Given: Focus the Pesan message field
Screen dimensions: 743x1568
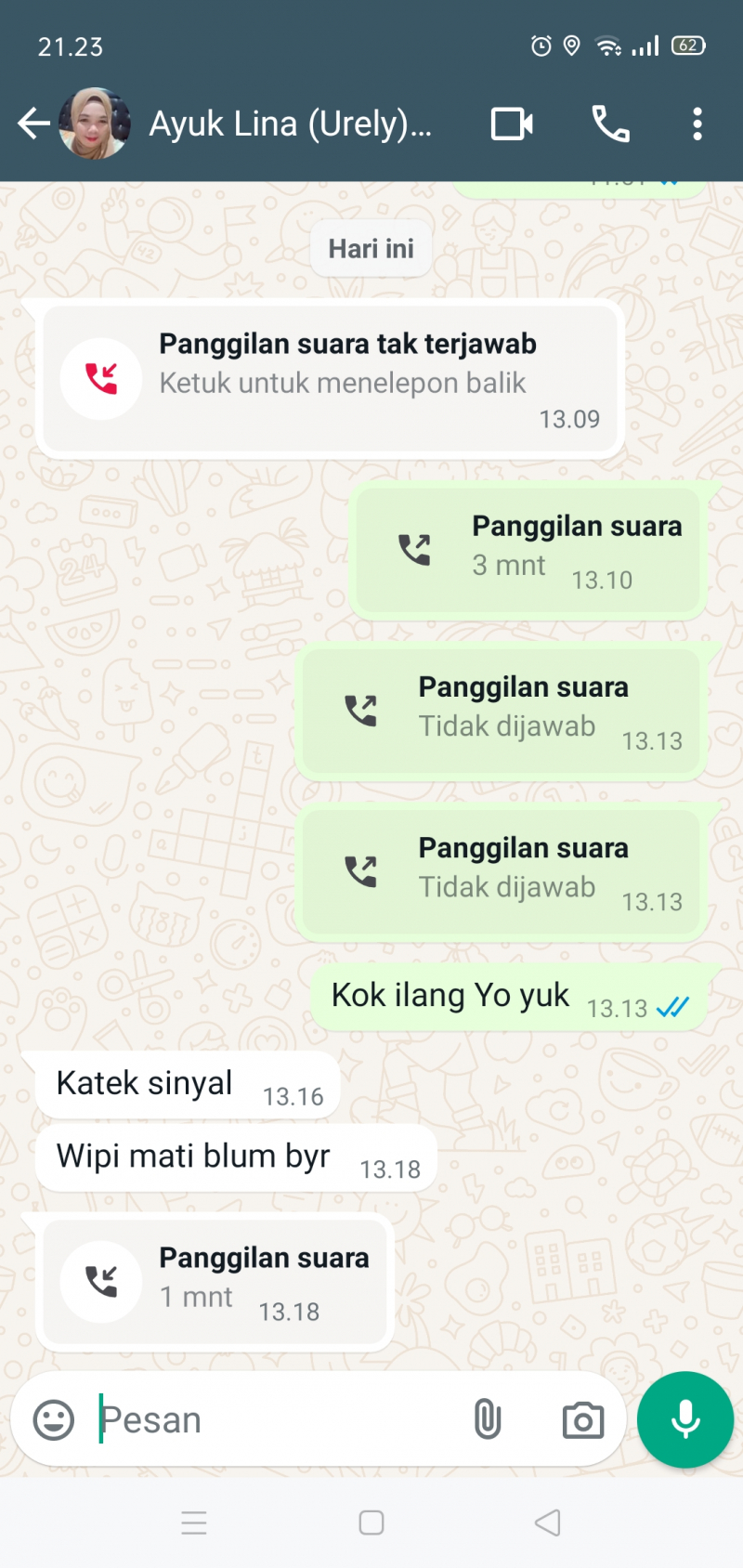Looking at the screenshot, I should (279, 1419).
